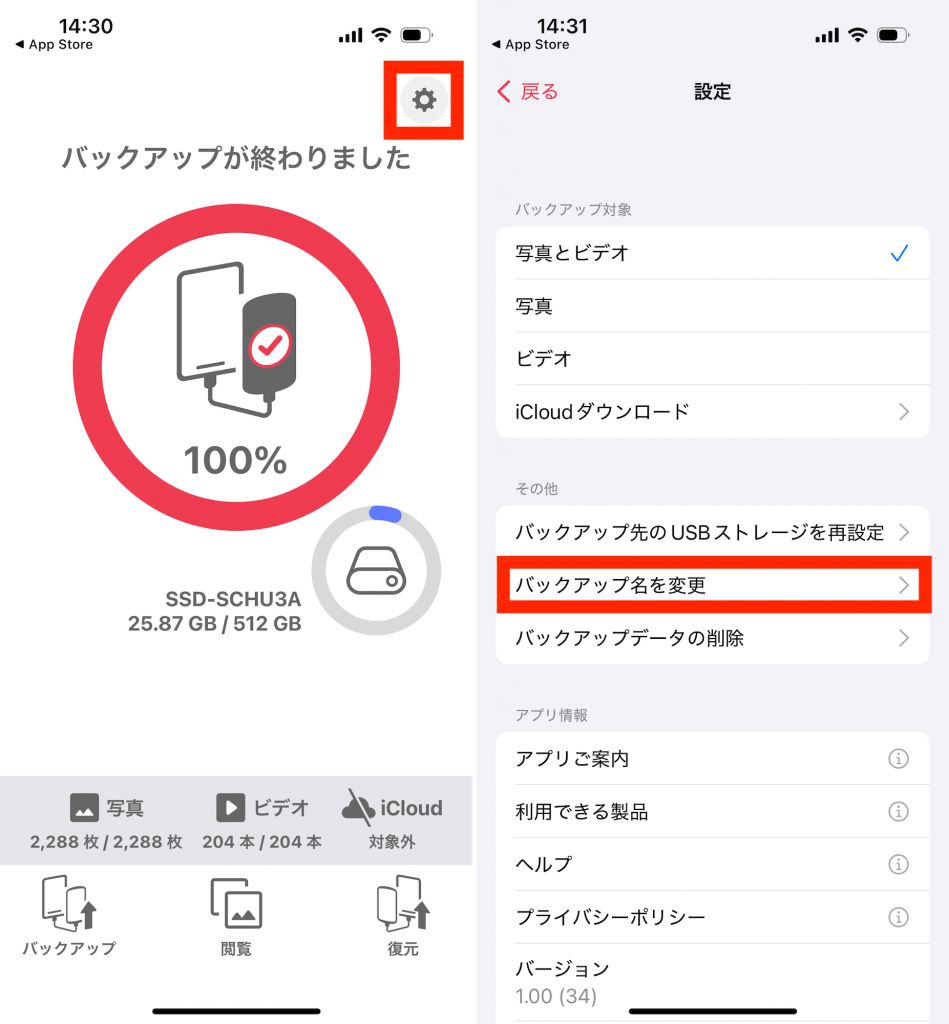Go back with the 戻る button
This screenshot has width=949, height=1024.
pos(528,92)
